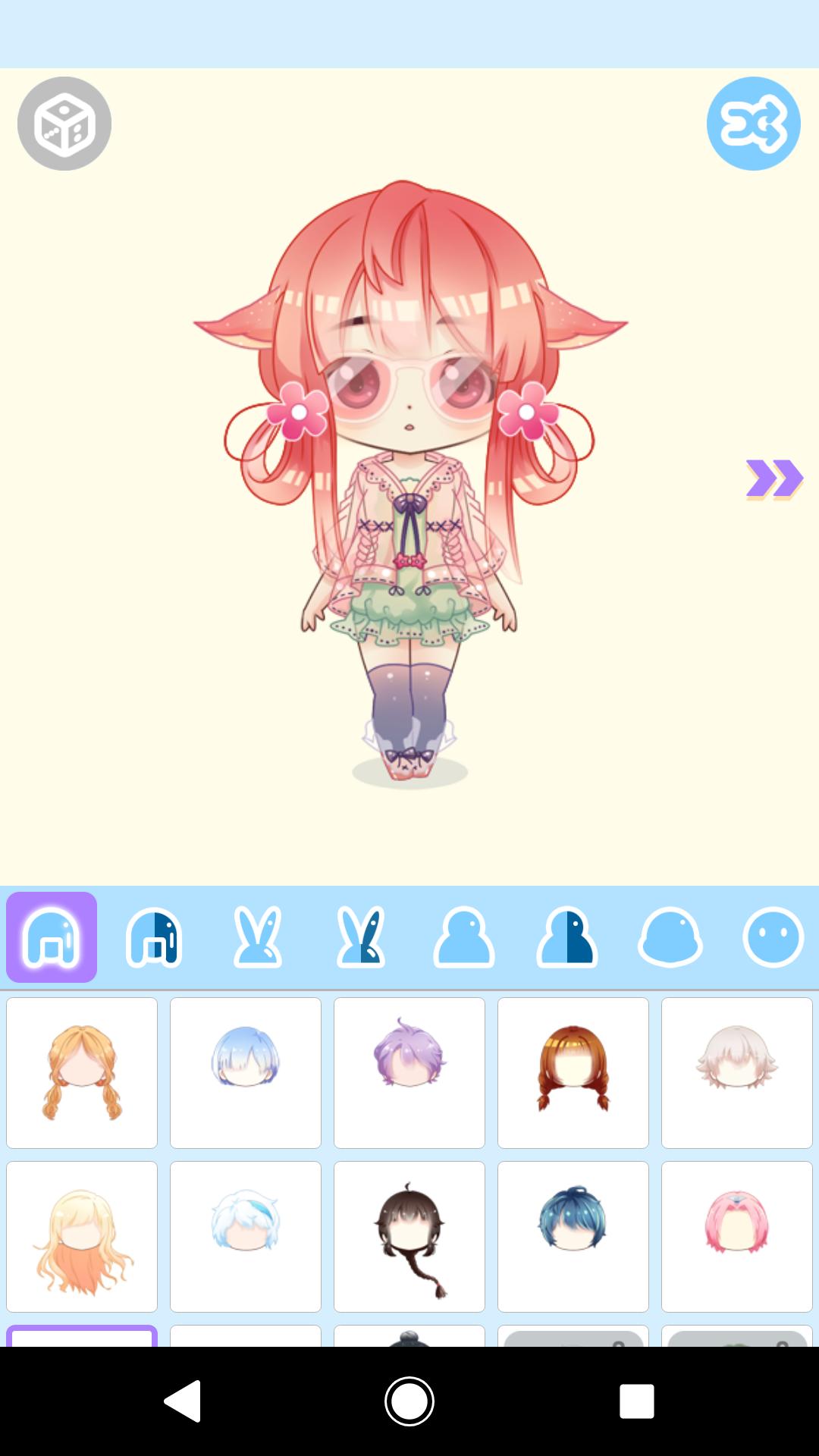
Task: Select the brown braided pigtails hairstyle
Action: click(573, 1072)
